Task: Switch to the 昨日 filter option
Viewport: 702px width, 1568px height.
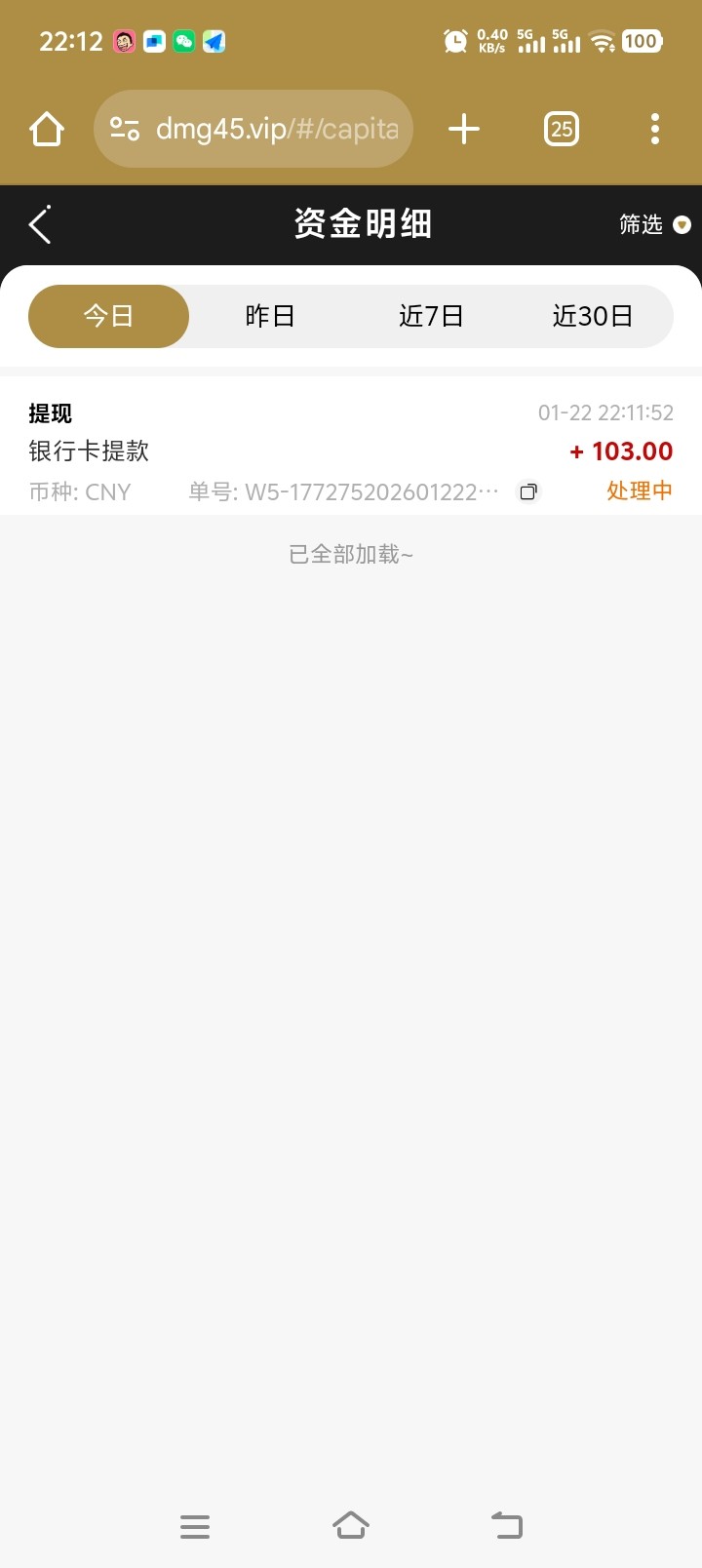Action: [x=270, y=315]
